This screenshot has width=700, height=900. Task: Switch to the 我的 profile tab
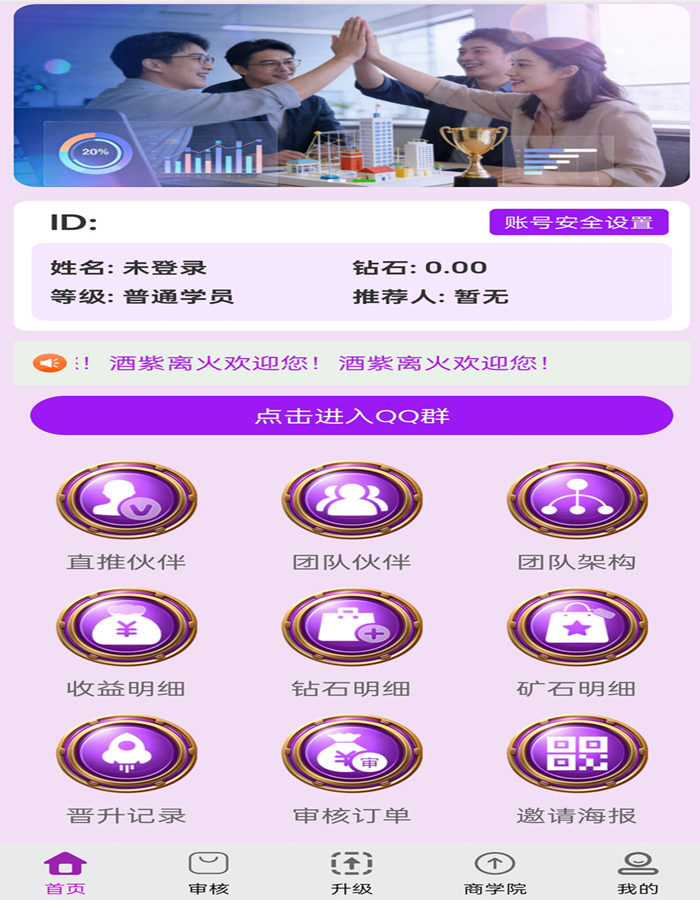(x=637, y=872)
